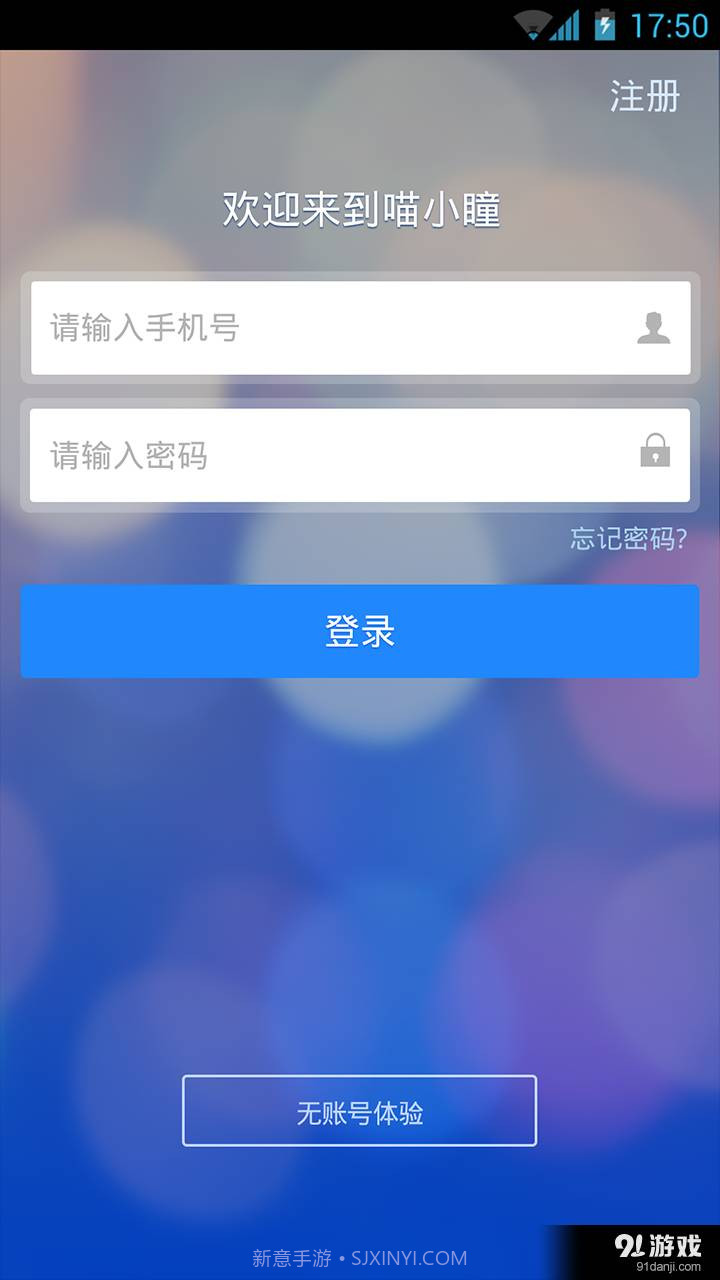
Task: Tap the 欢迎来到喵小瞳 welcome title
Action: tap(359, 210)
